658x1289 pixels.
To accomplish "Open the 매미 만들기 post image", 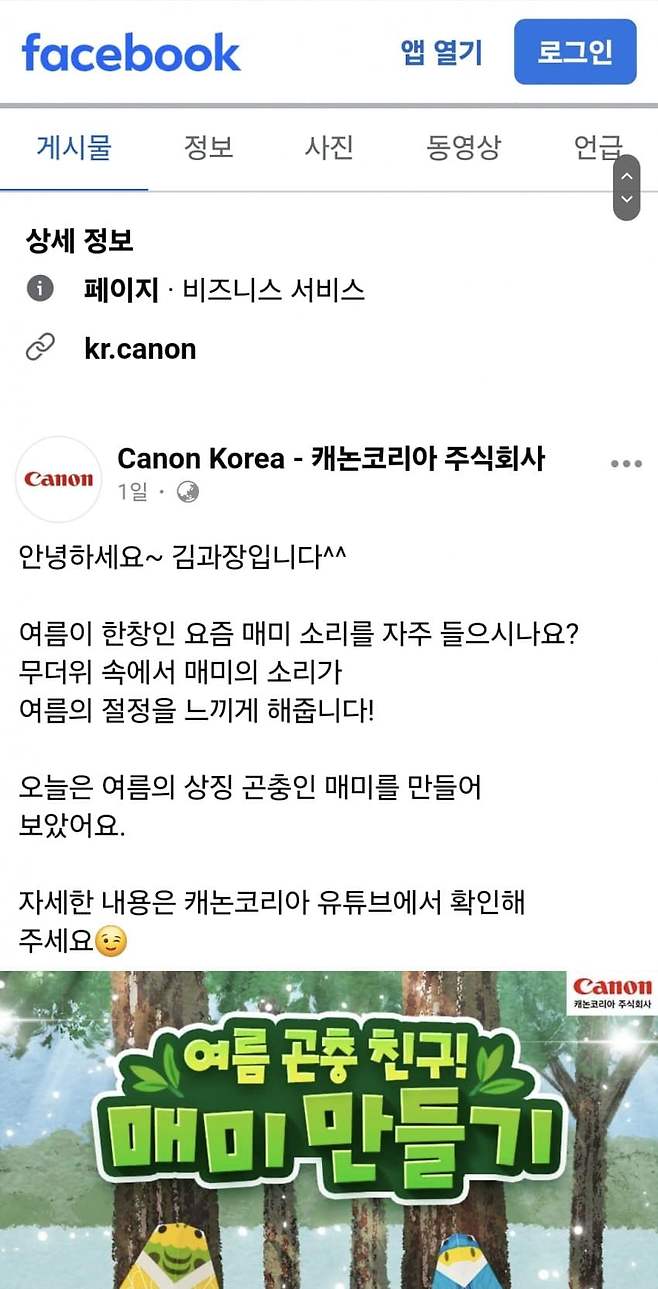I will coord(329,1130).
